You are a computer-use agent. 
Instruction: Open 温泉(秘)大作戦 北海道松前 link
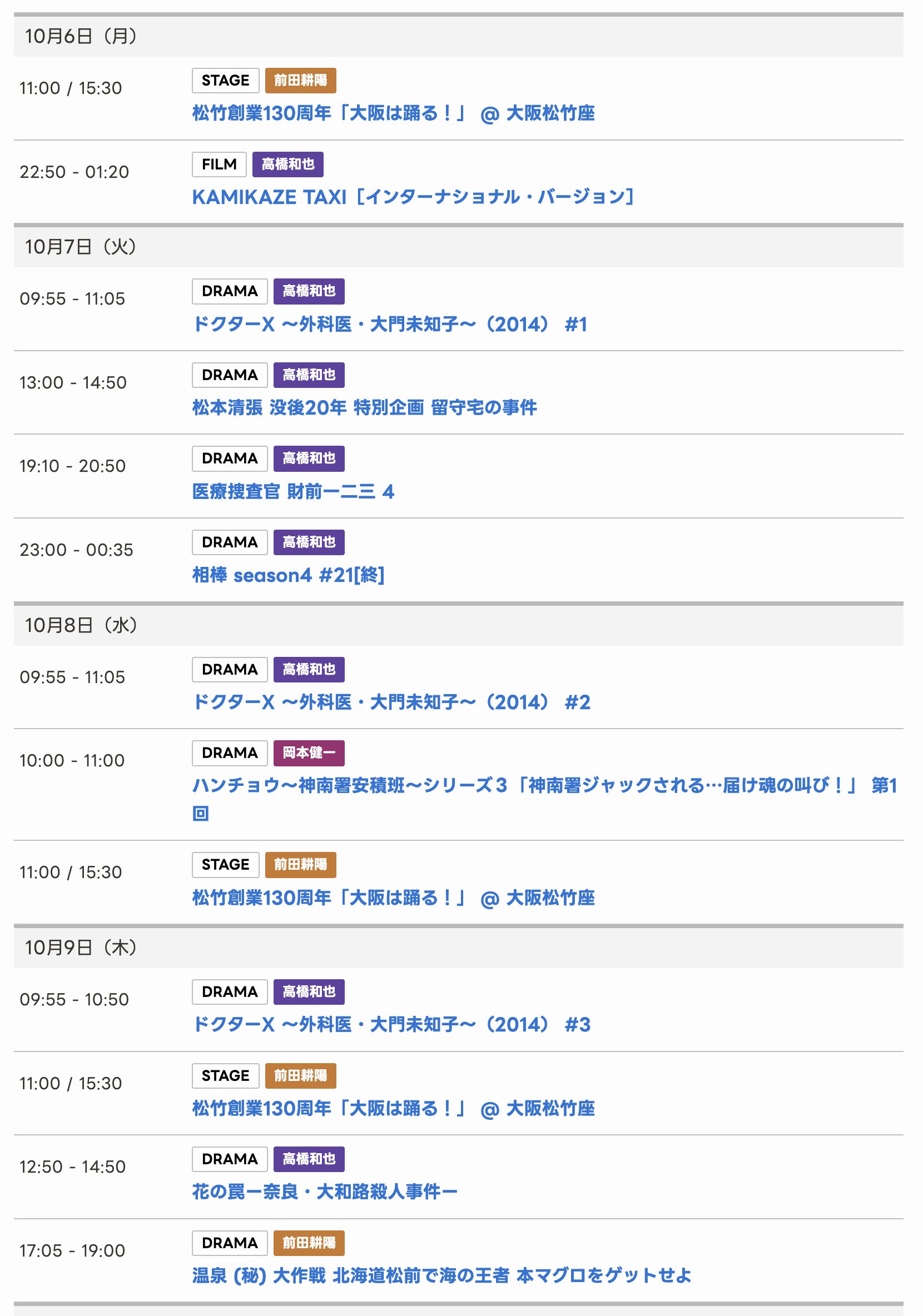[441, 1275]
